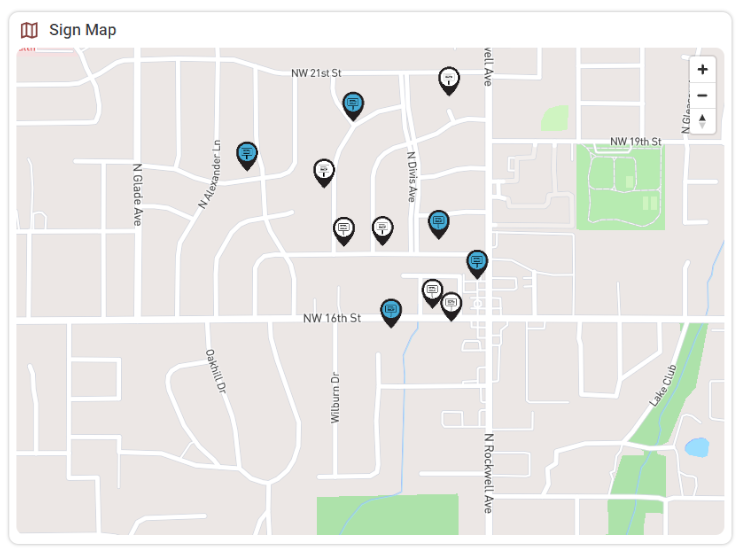
Task: Open the white sign marker at NW 21st St
Action: click(x=449, y=79)
